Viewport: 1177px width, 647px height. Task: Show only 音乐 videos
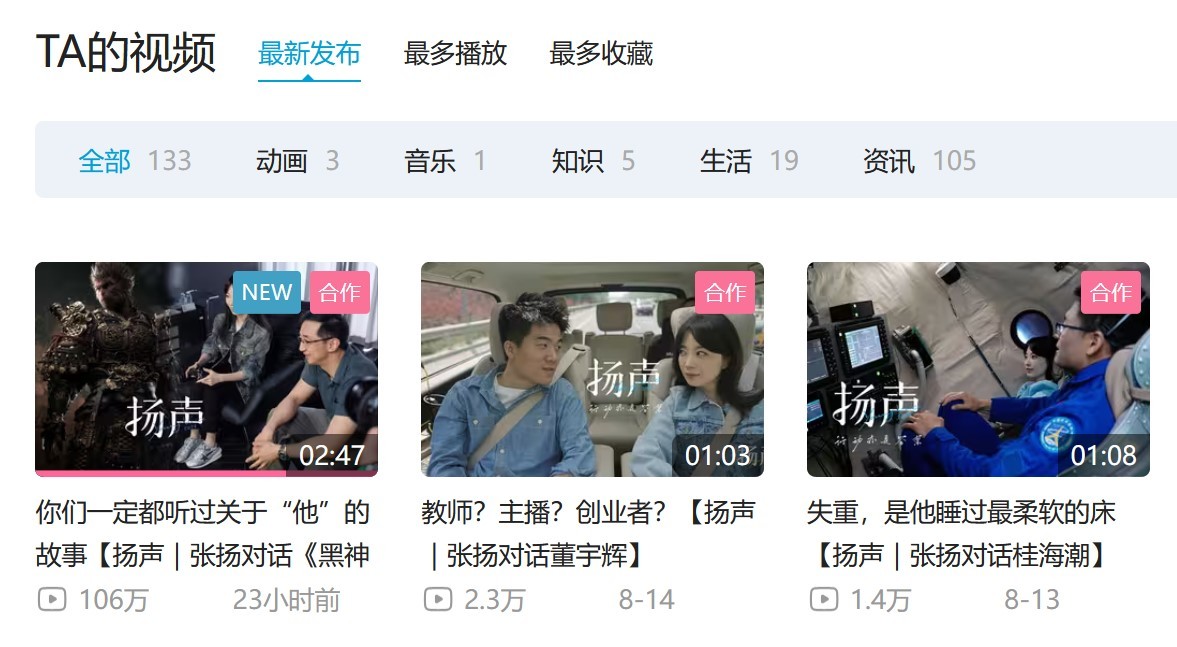pyautogui.click(x=430, y=161)
